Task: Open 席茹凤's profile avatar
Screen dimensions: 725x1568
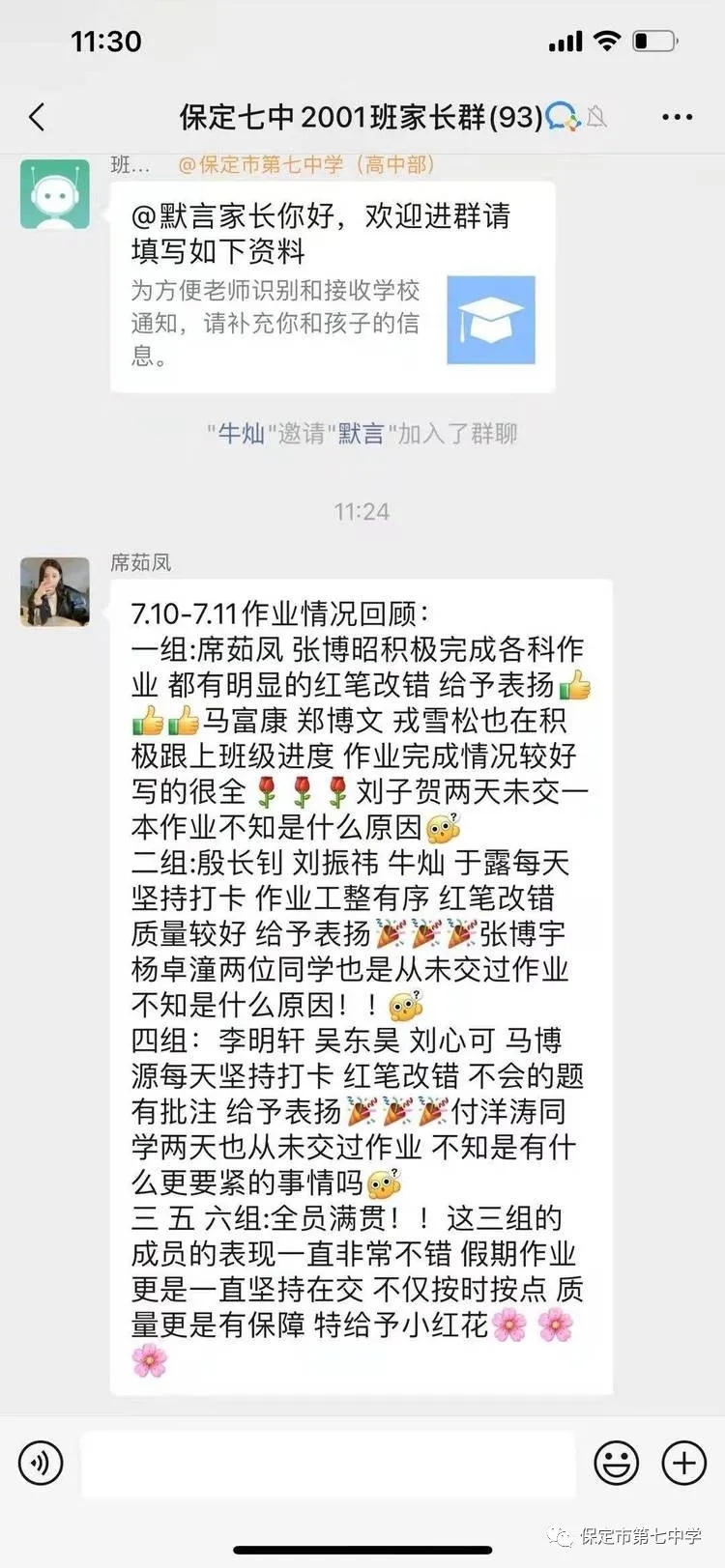Action: [x=55, y=591]
